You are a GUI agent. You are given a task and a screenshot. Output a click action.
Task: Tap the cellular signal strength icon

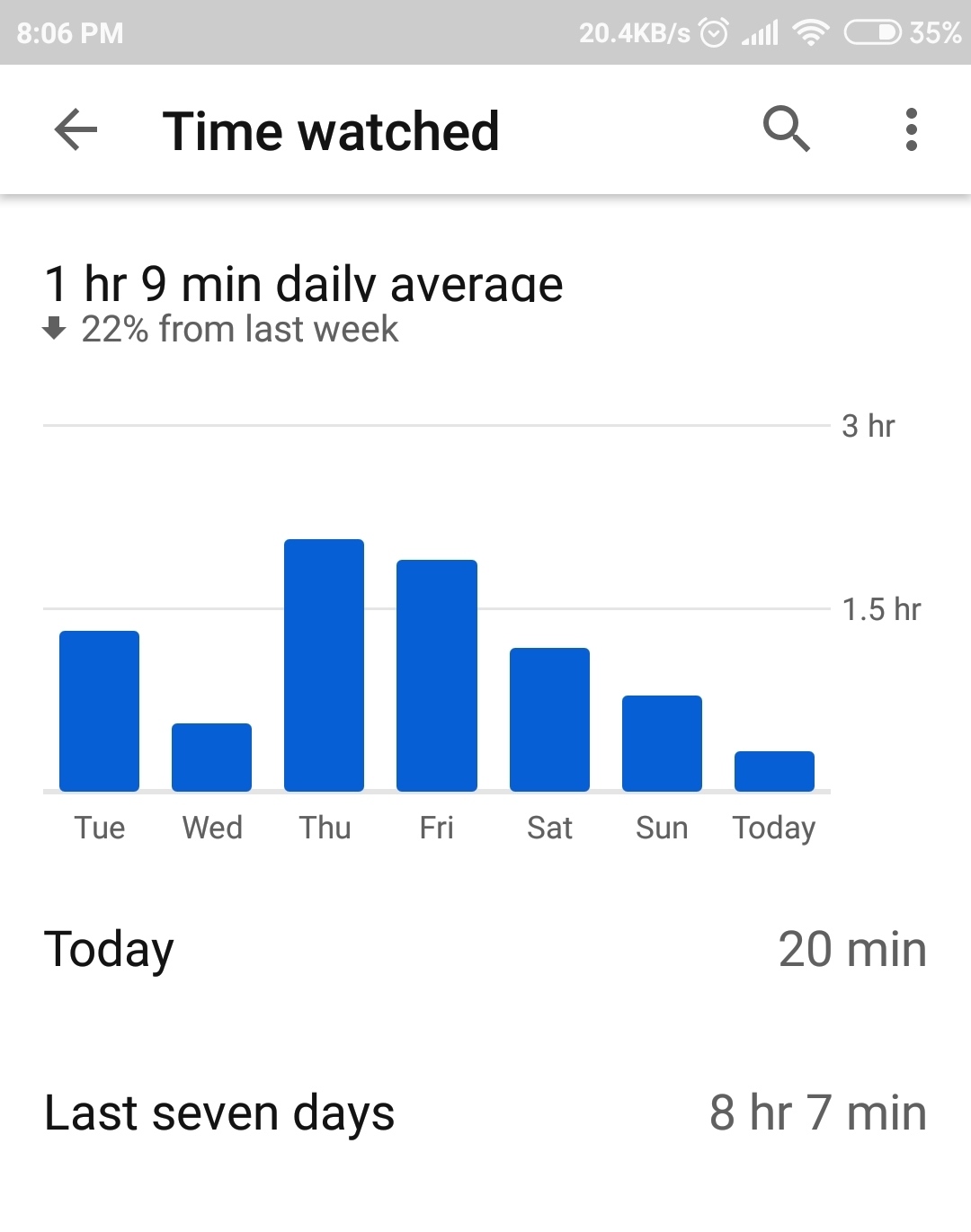tap(760, 32)
